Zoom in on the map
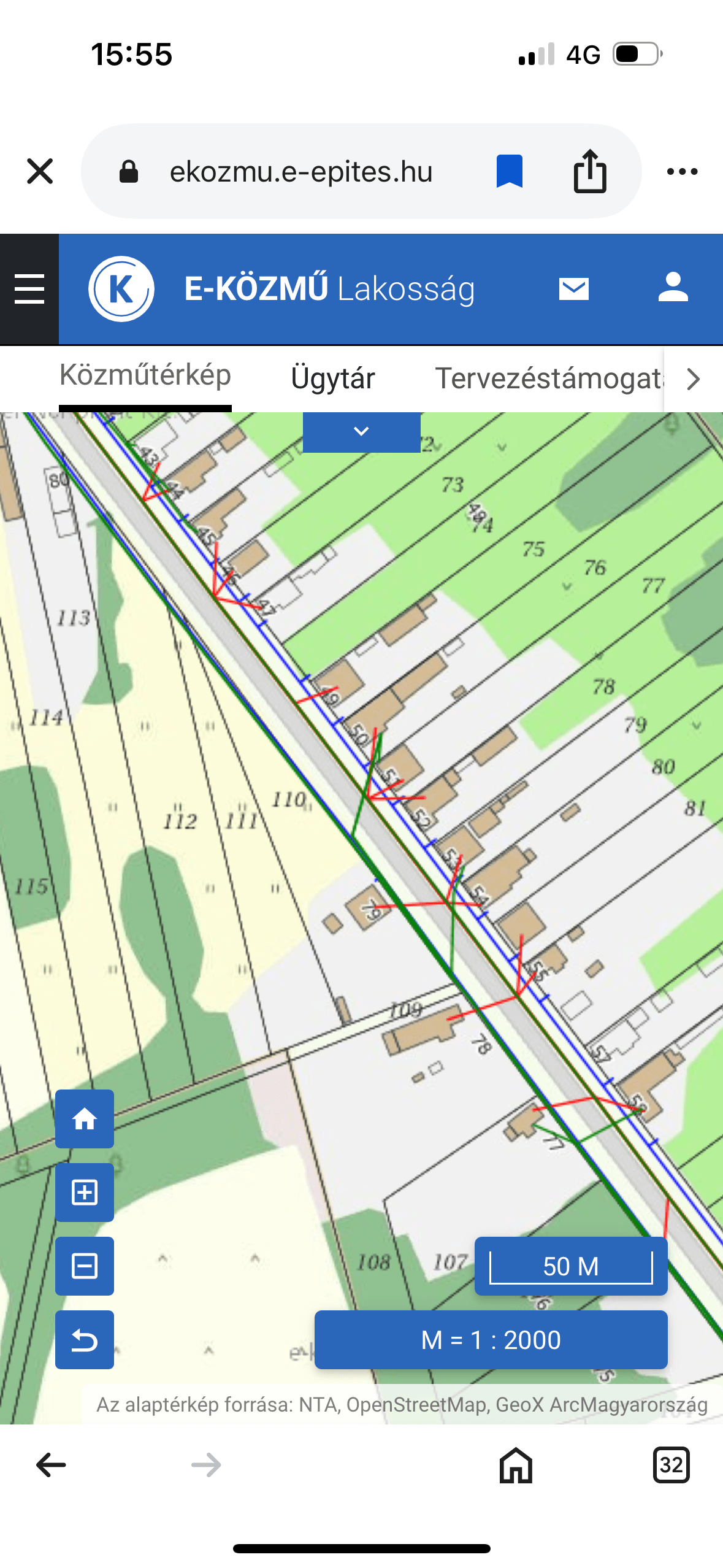723x1568 pixels. 85,1193
